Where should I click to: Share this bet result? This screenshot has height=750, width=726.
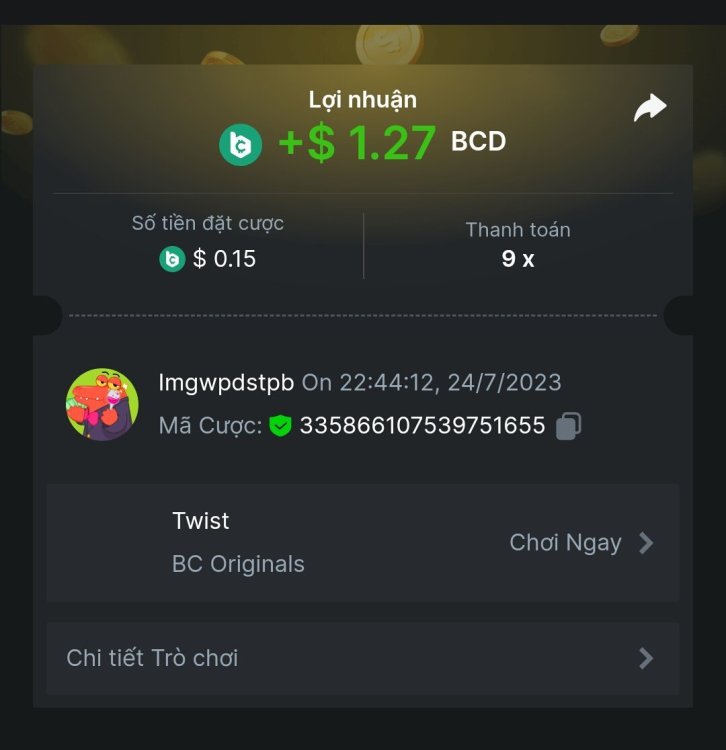650,108
